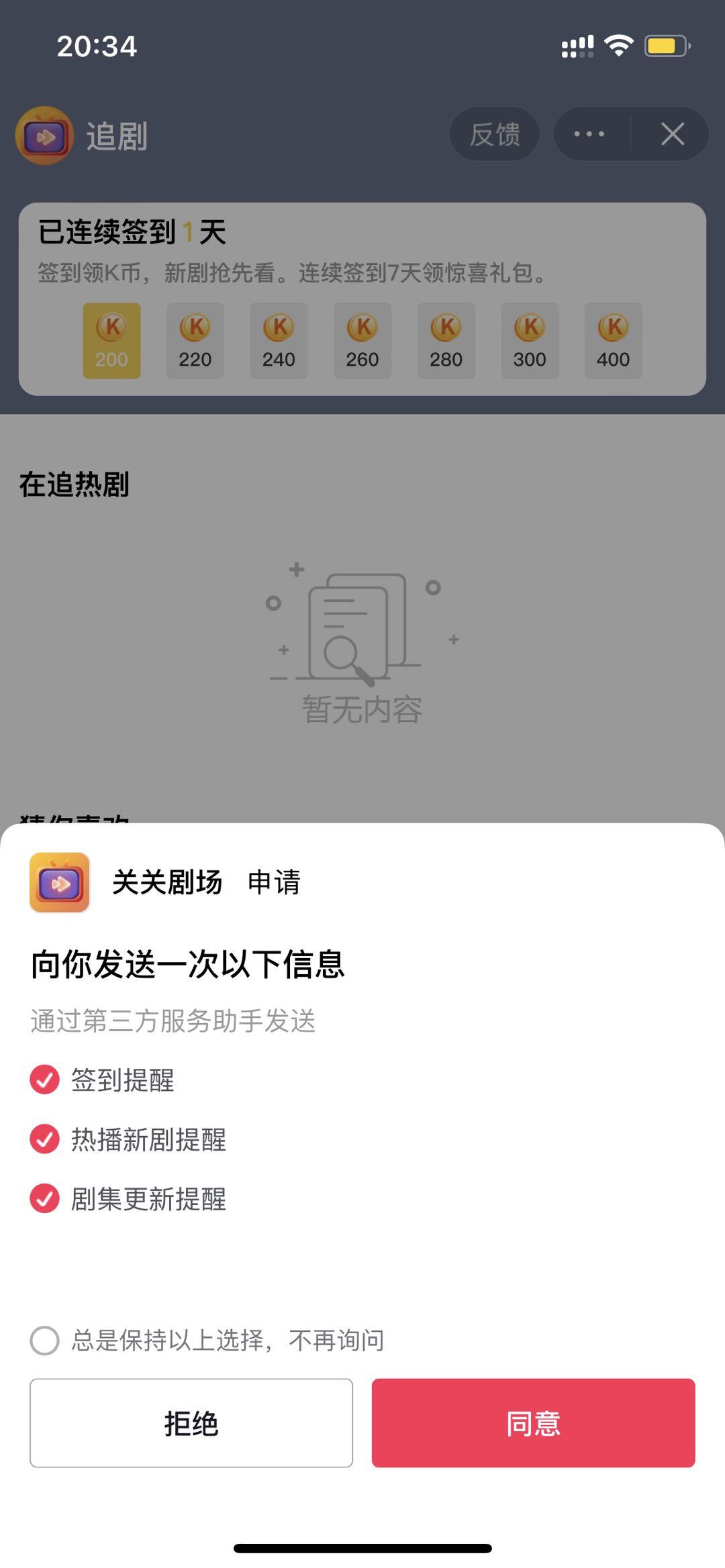Select 总是保持以上选择，不再询问
This screenshot has height=1568, width=725.
tap(45, 1341)
